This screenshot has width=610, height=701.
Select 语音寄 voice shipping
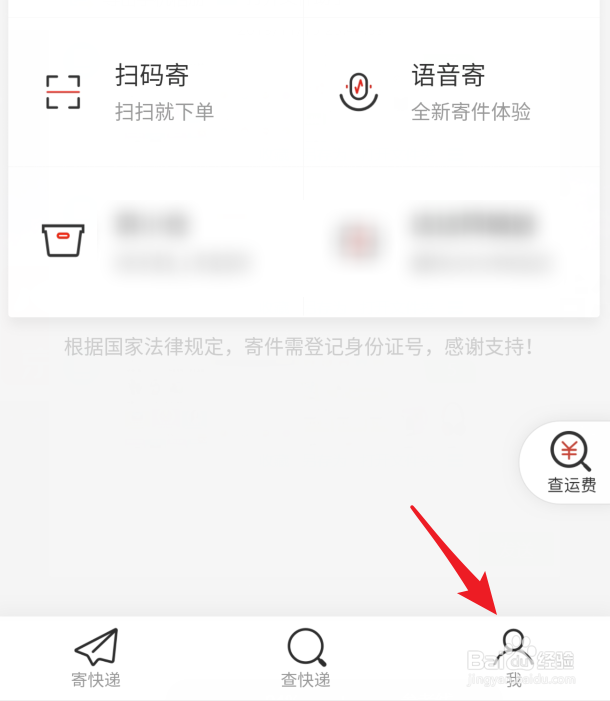pyautogui.click(x=448, y=92)
